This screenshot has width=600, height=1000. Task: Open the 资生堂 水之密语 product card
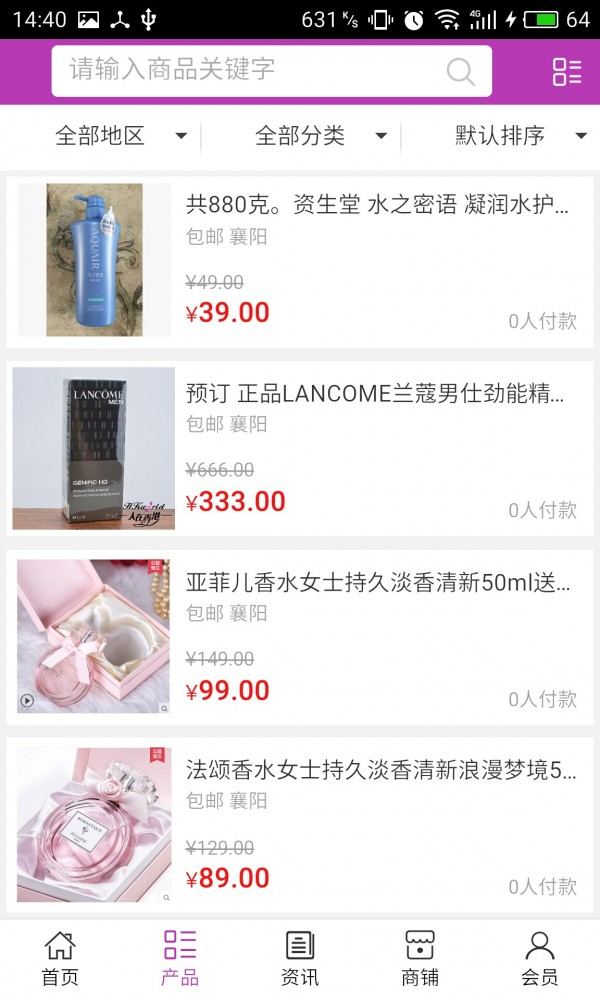(300, 262)
